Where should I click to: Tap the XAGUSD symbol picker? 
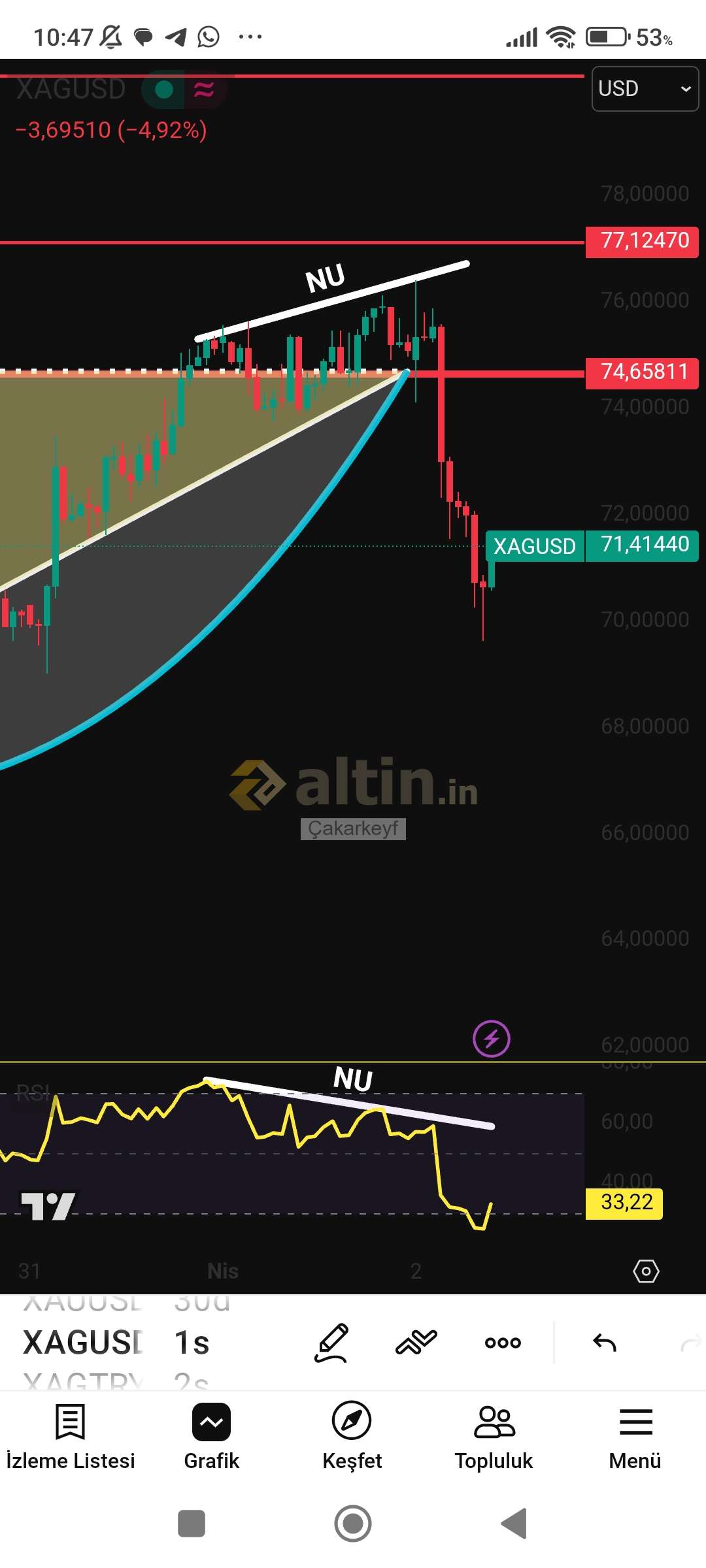pyautogui.click(x=83, y=1343)
